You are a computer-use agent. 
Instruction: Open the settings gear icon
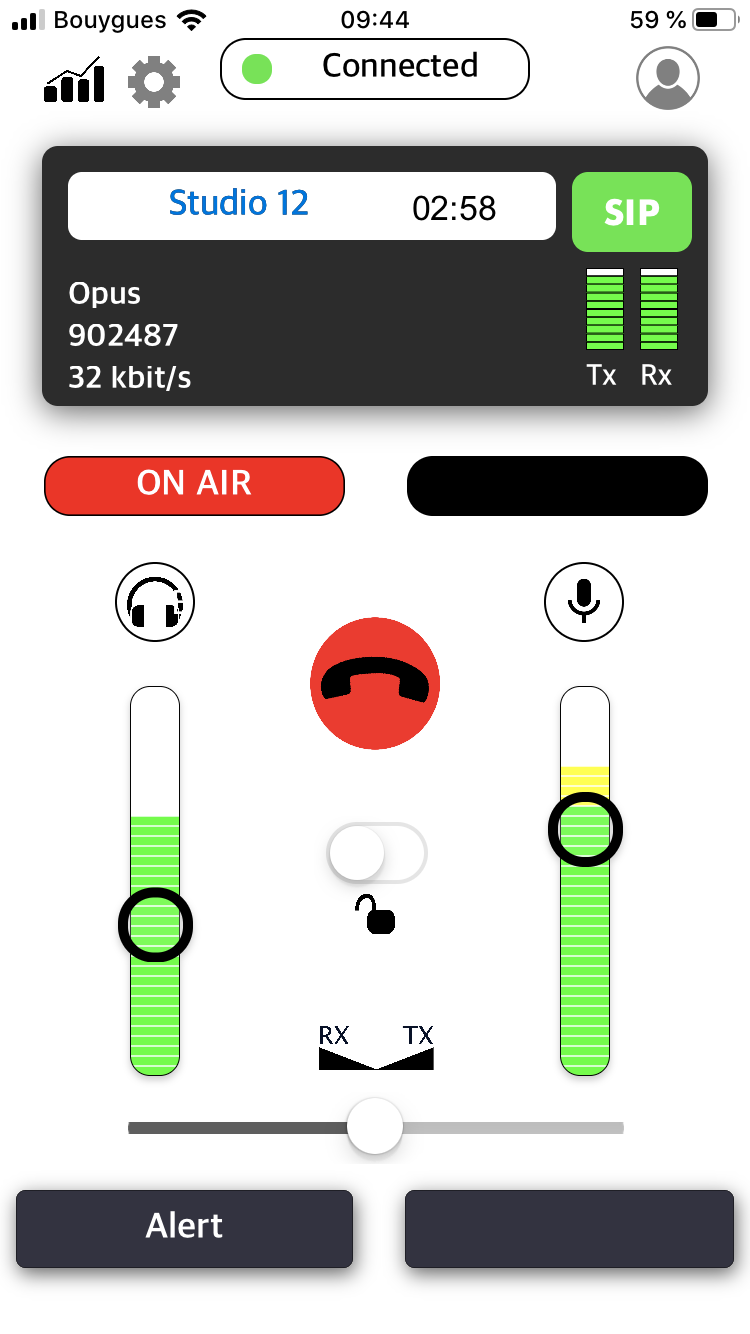point(154,80)
